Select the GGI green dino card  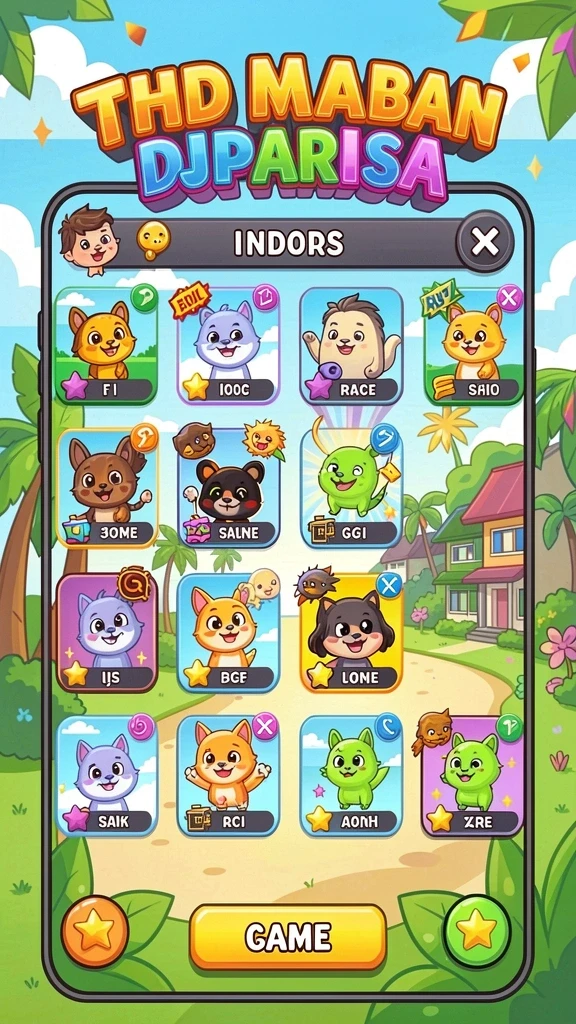[351, 488]
